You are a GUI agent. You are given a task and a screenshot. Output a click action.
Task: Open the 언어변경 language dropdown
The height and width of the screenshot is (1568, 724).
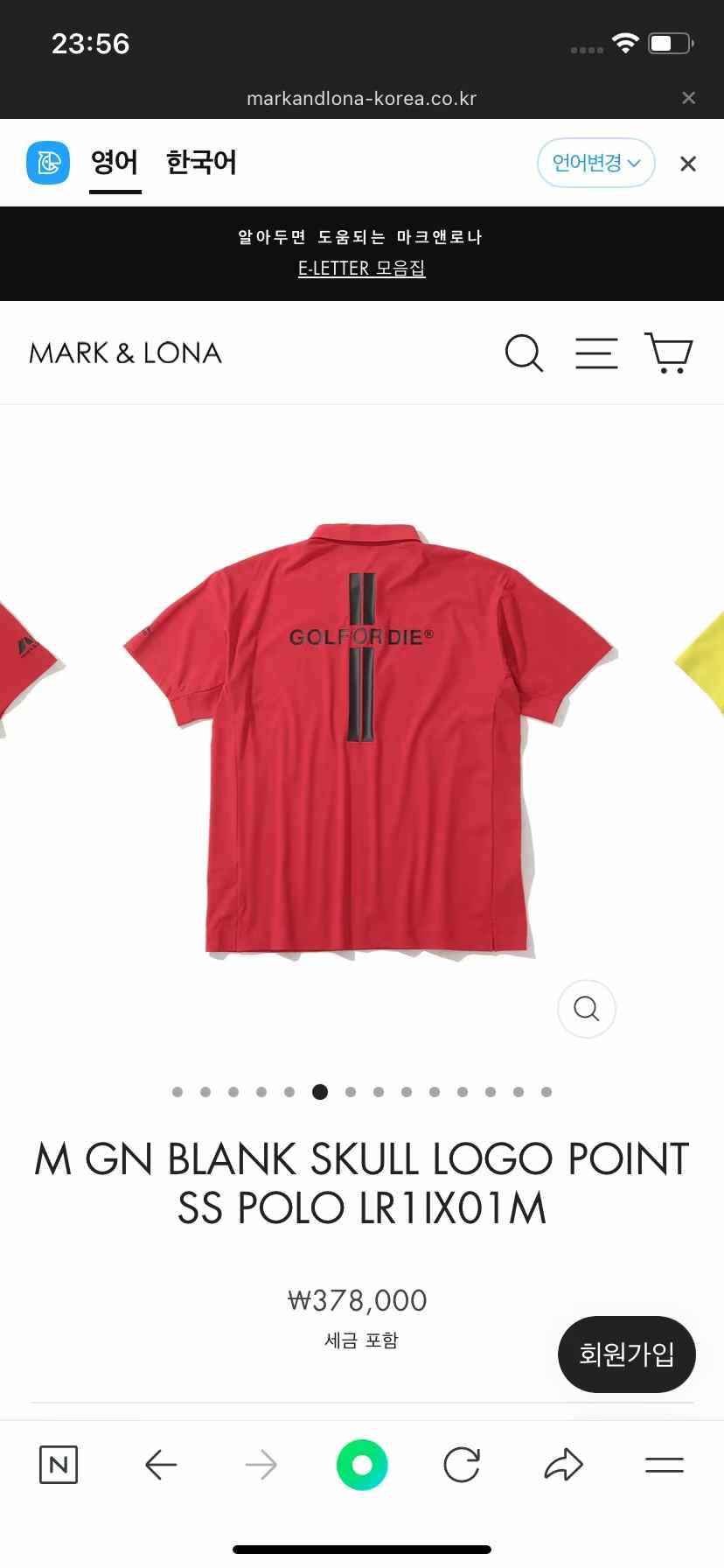pos(595,163)
